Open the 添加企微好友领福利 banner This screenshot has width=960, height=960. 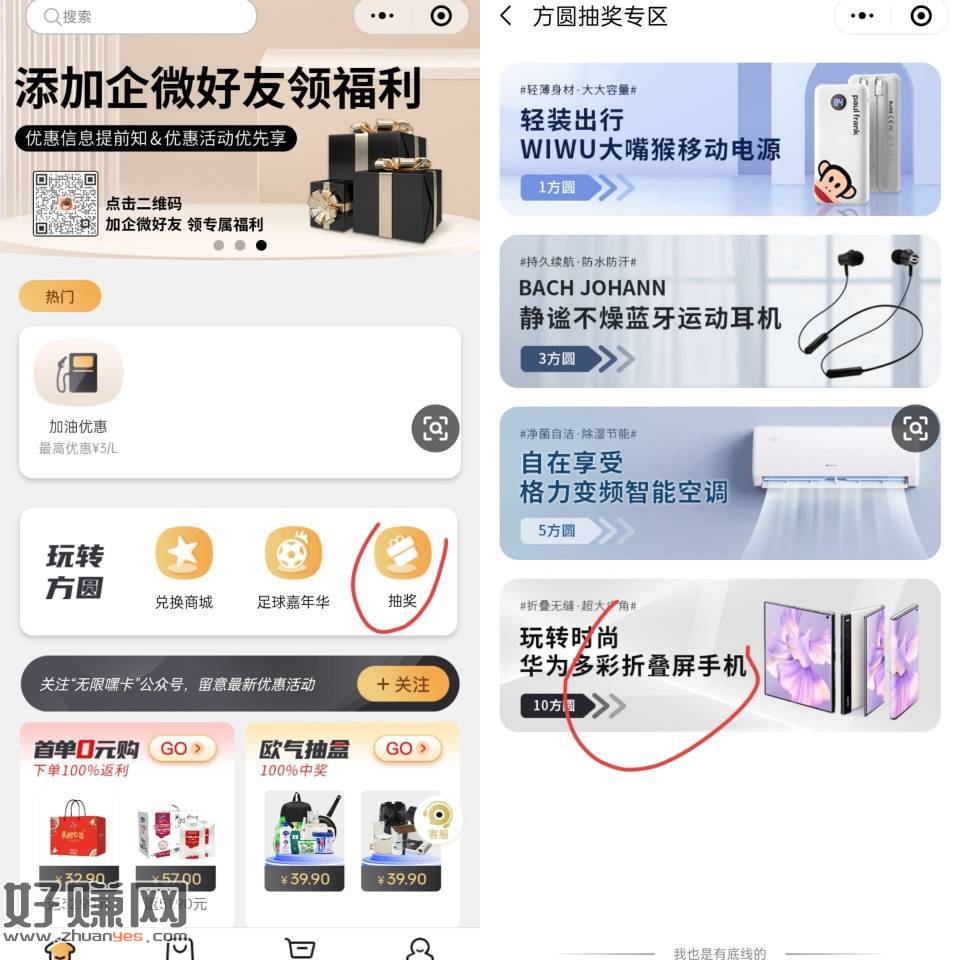coord(240,130)
